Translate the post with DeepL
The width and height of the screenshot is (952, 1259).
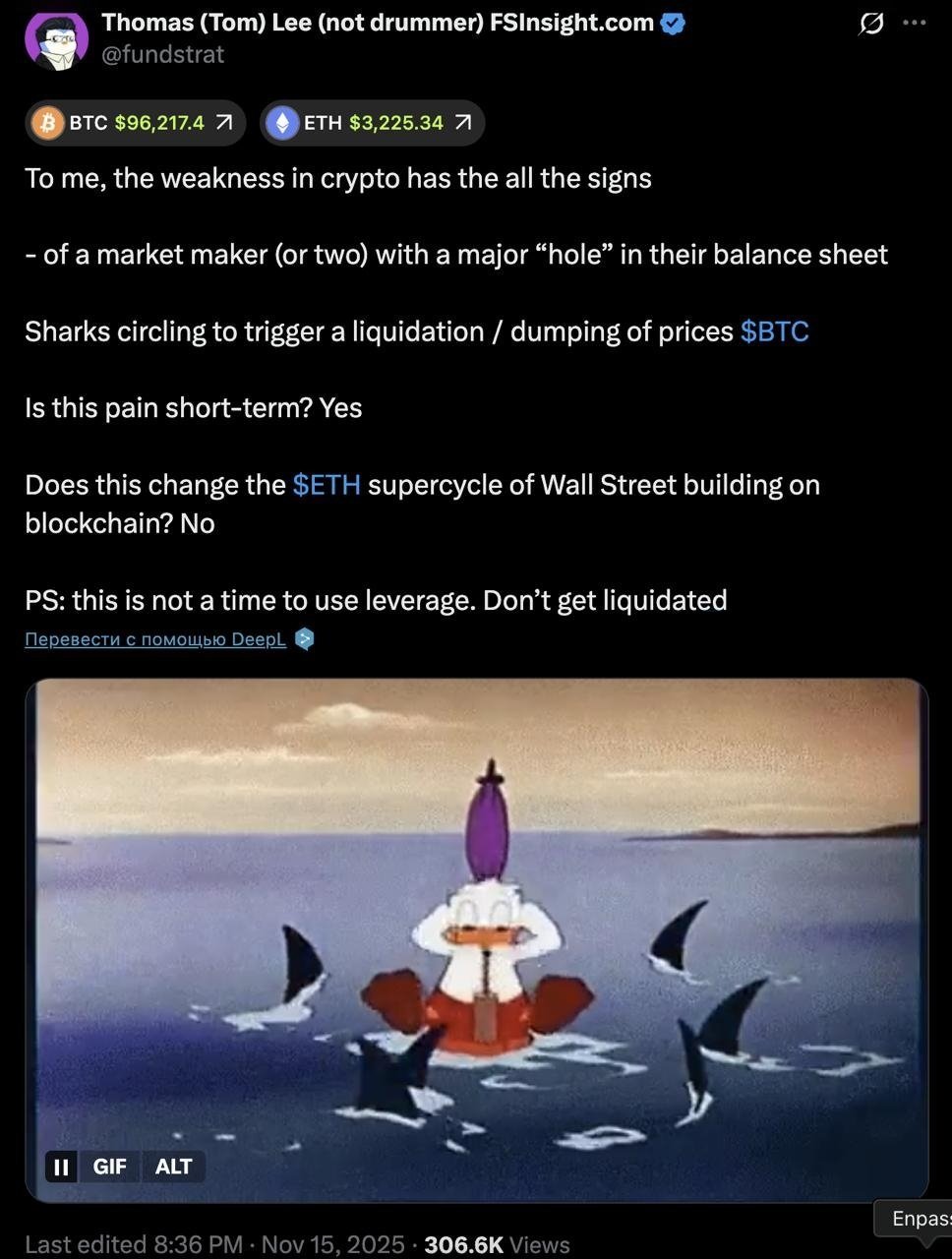[155, 639]
